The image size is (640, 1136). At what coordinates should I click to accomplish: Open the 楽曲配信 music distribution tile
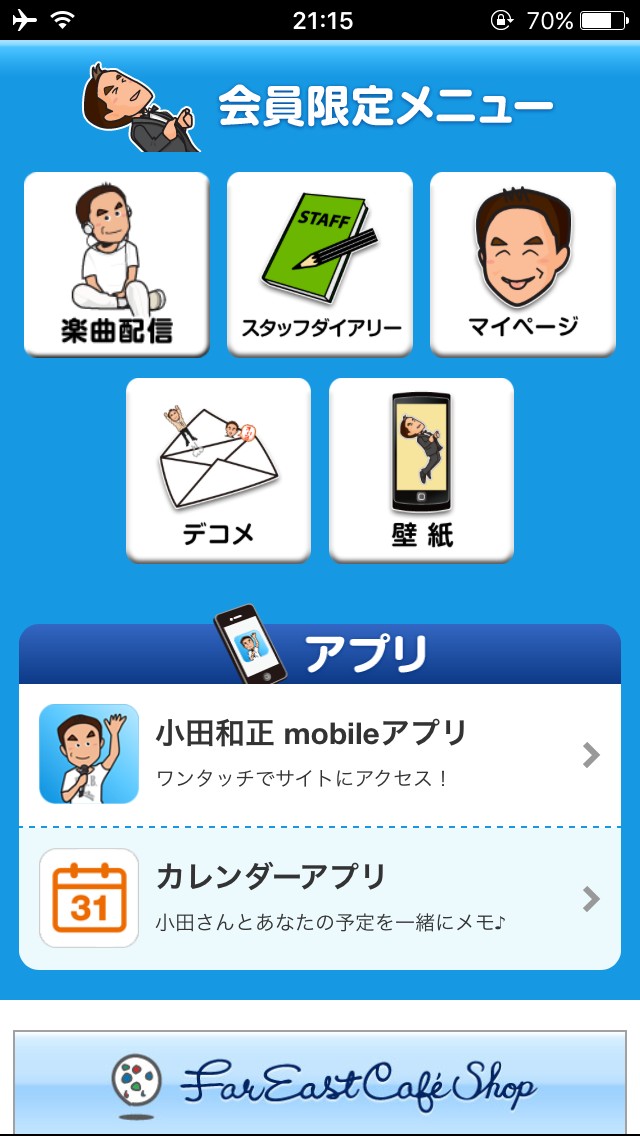point(116,264)
